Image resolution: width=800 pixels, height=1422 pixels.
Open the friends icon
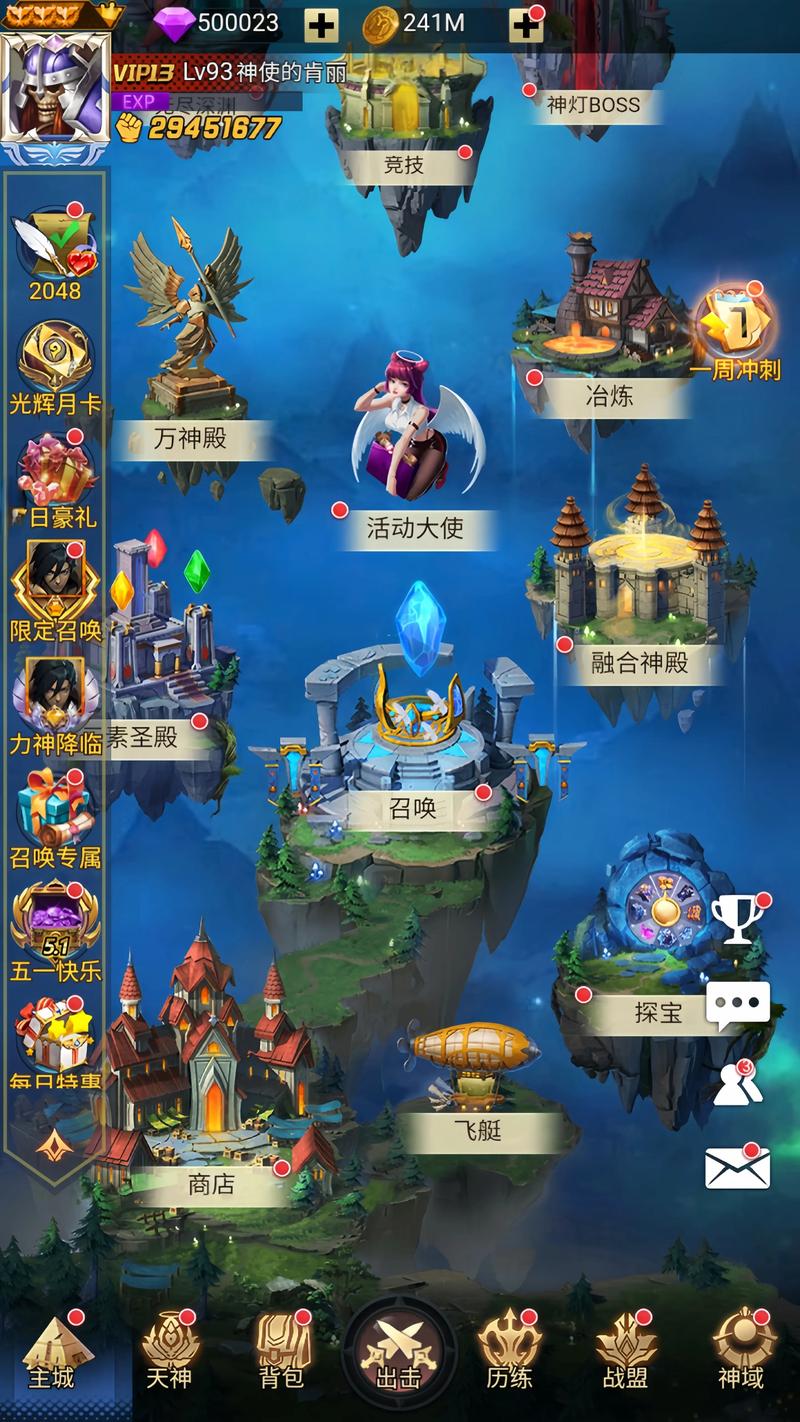click(737, 1085)
